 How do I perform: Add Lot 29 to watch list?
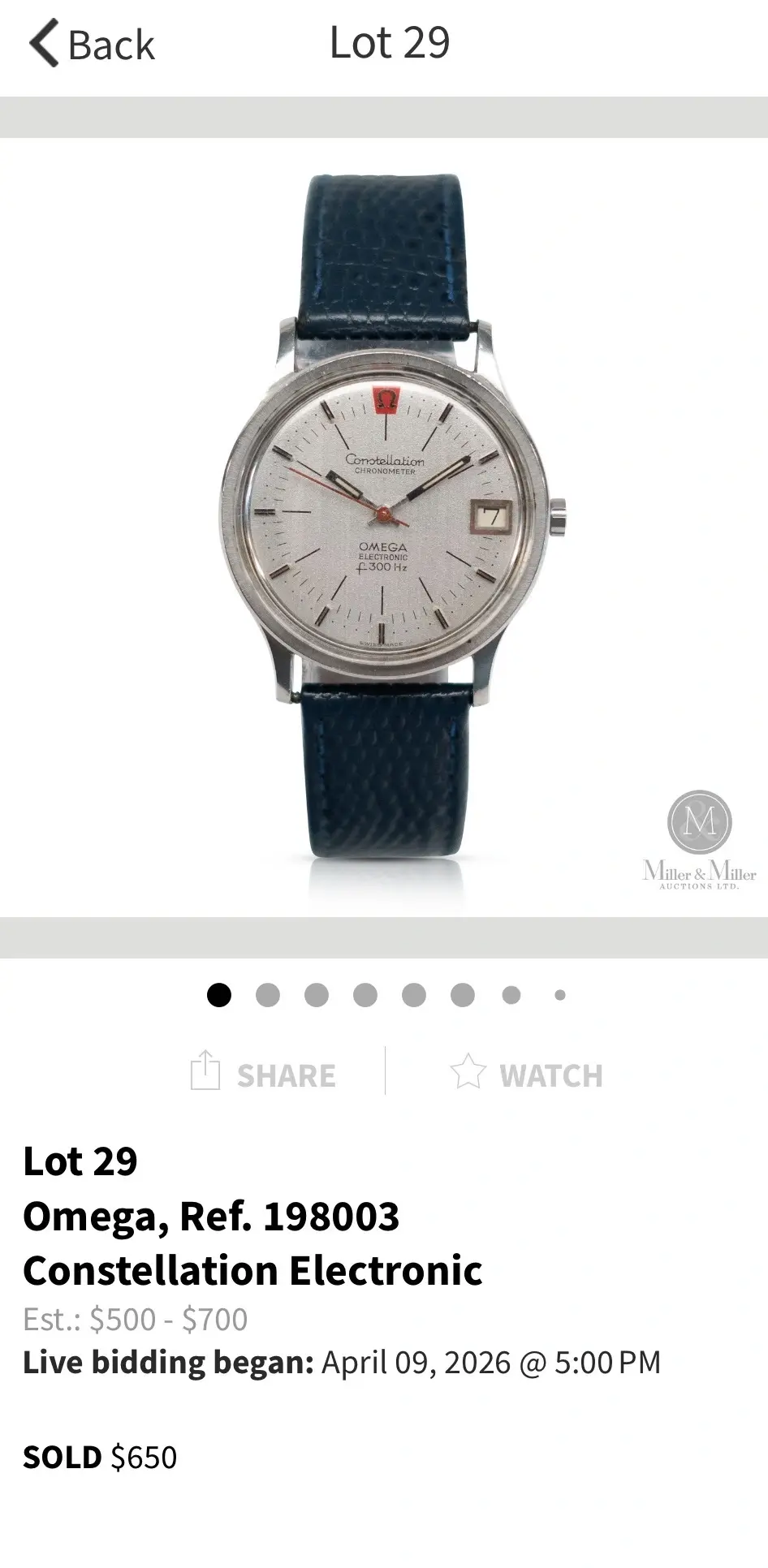[527, 1073]
